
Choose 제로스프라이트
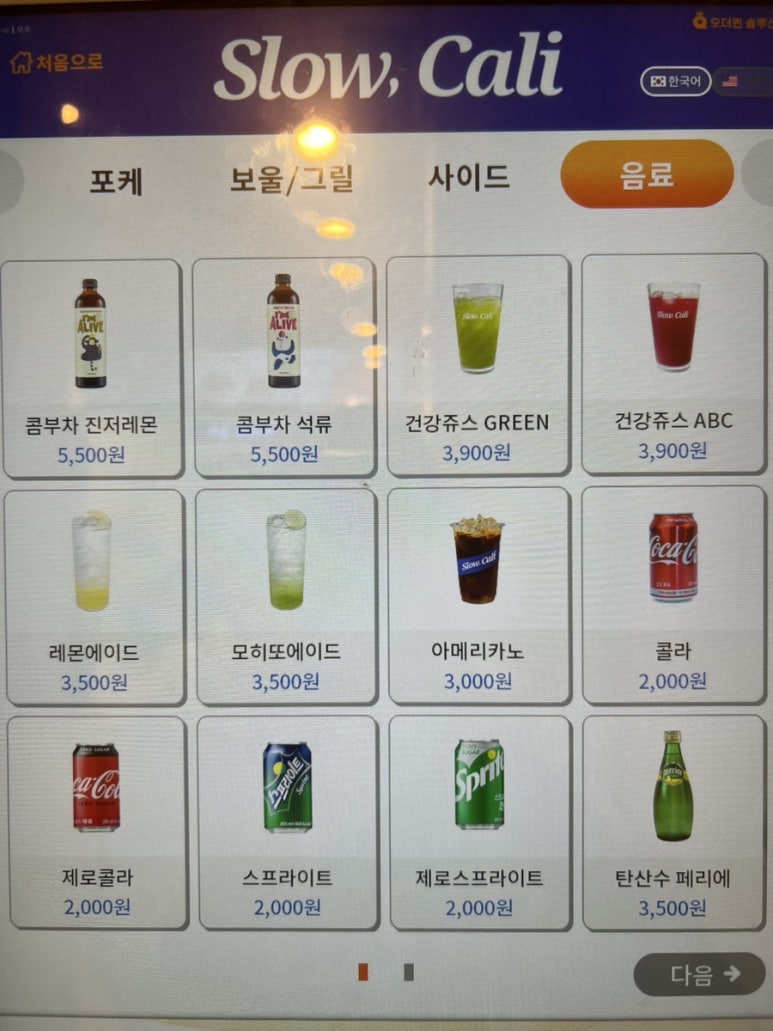point(479,822)
